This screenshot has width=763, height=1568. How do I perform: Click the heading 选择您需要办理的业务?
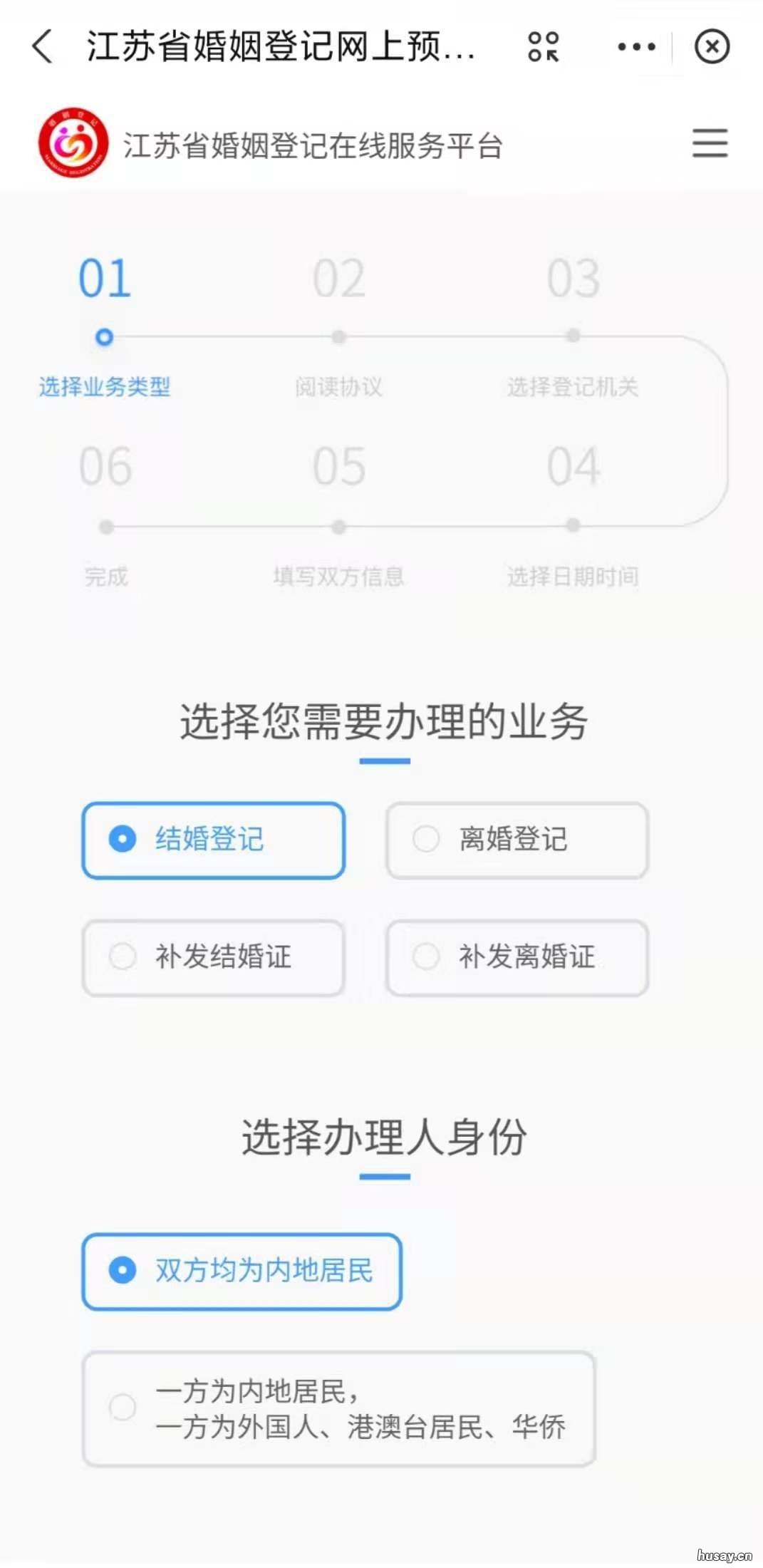(x=382, y=721)
